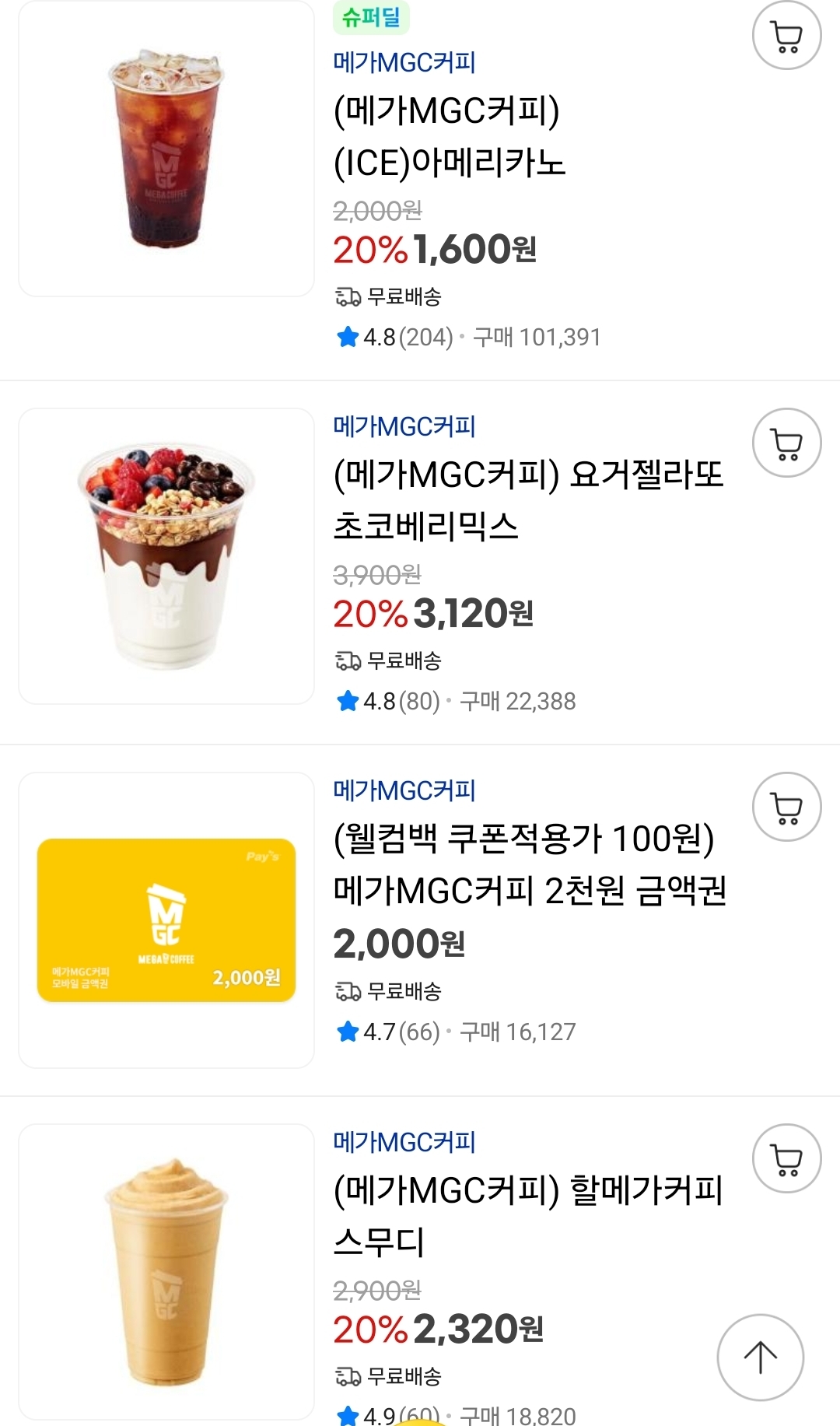View the 메가MGC커피 brand link above ICE 아메리카노
This screenshot has height=1426, width=840.
click(x=404, y=62)
